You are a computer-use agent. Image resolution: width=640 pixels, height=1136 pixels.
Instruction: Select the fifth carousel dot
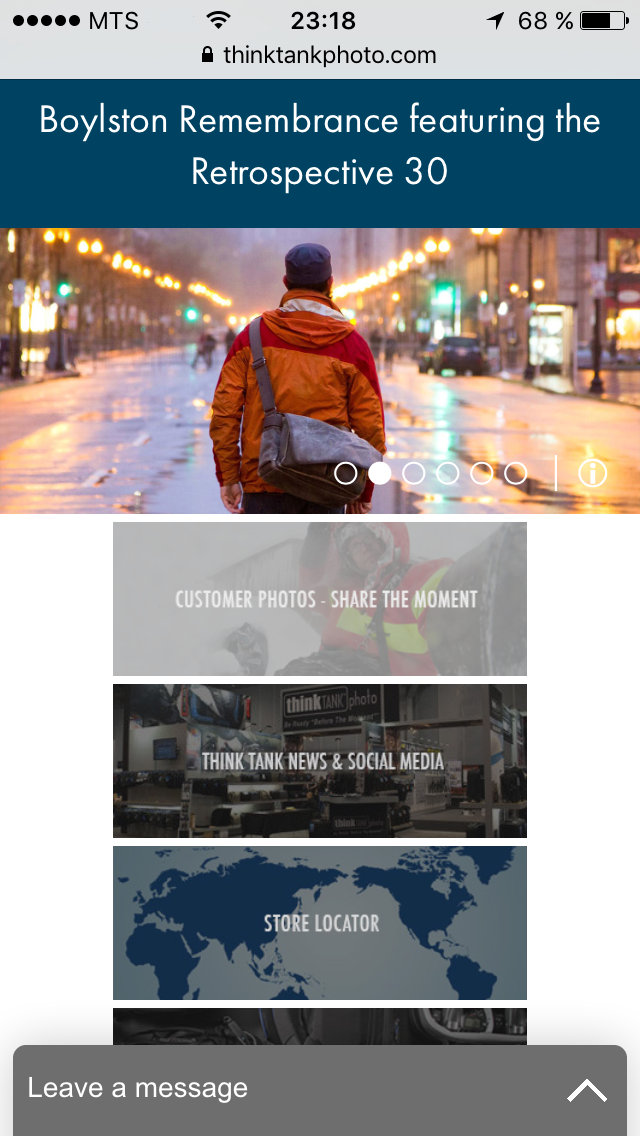coord(482,473)
